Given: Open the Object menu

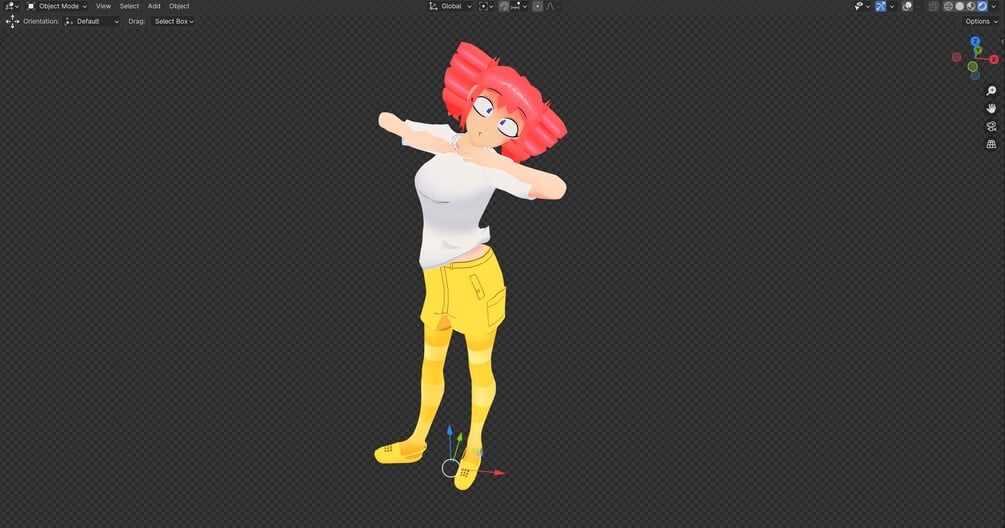Looking at the screenshot, I should click(x=179, y=6).
